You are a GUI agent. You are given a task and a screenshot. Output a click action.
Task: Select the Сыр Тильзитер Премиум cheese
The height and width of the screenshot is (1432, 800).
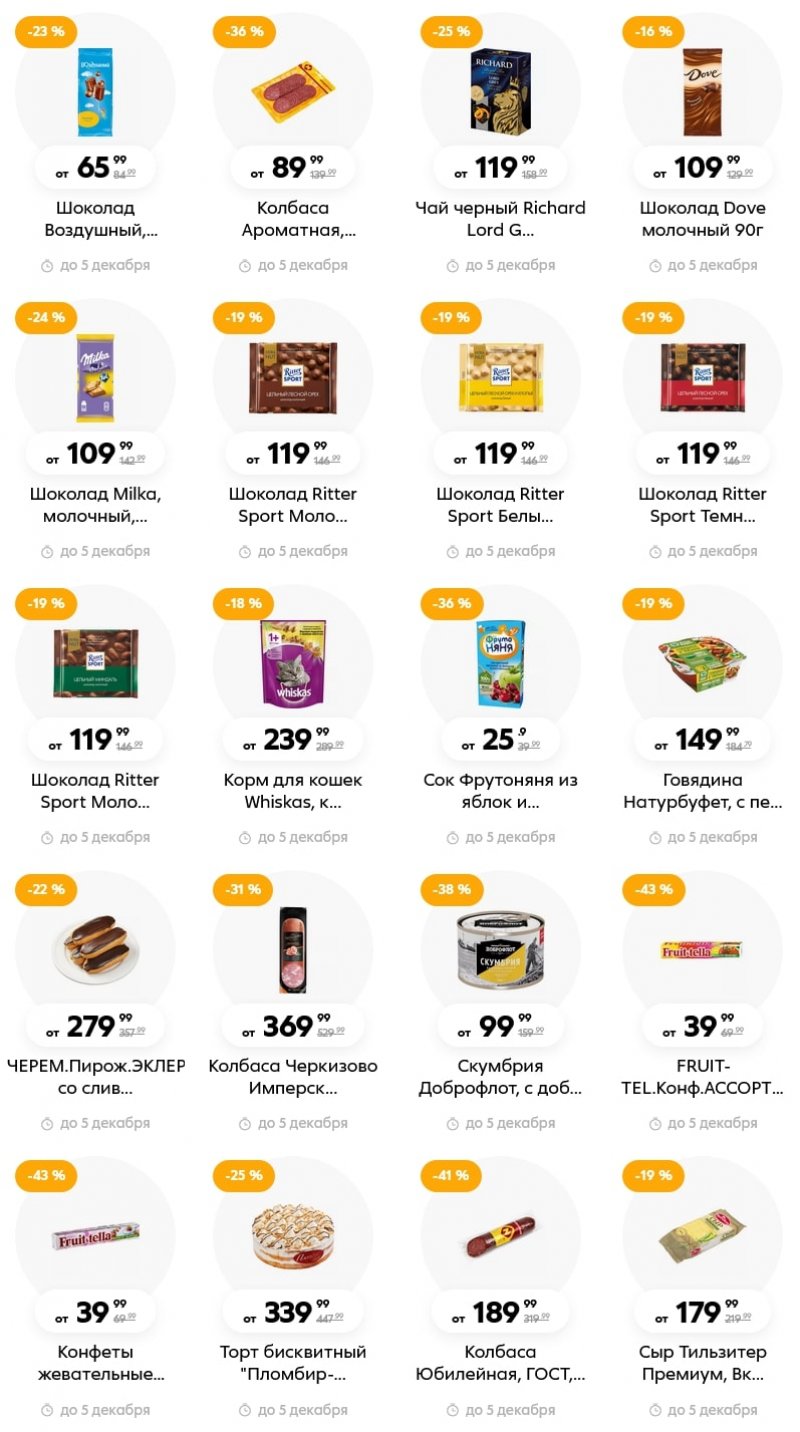click(702, 1238)
